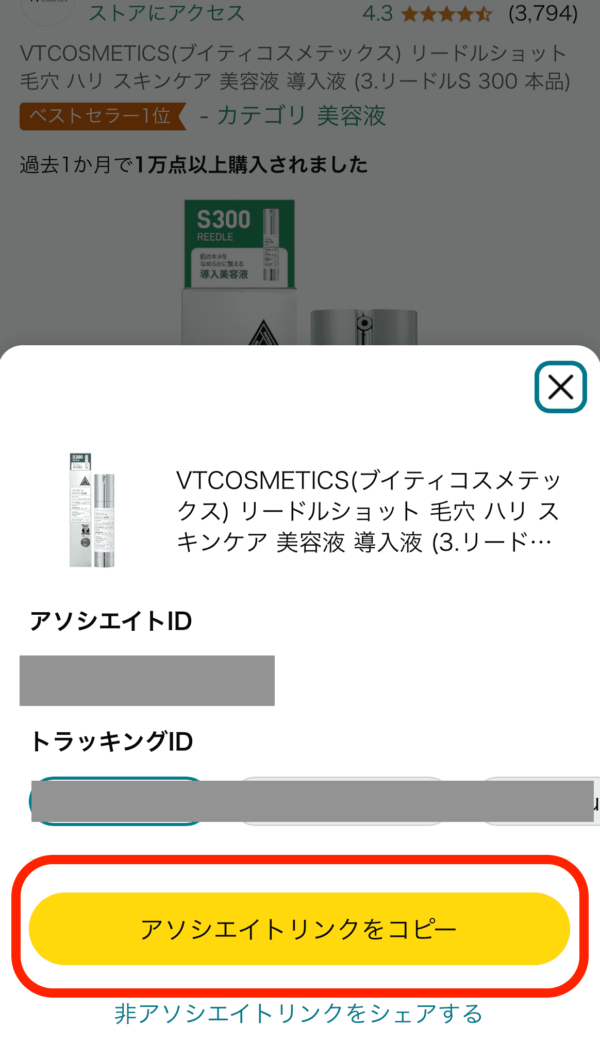This screenshot has width=600, height=1060.
Task: Copy the associate link
Action: click(x=299, y=929)
